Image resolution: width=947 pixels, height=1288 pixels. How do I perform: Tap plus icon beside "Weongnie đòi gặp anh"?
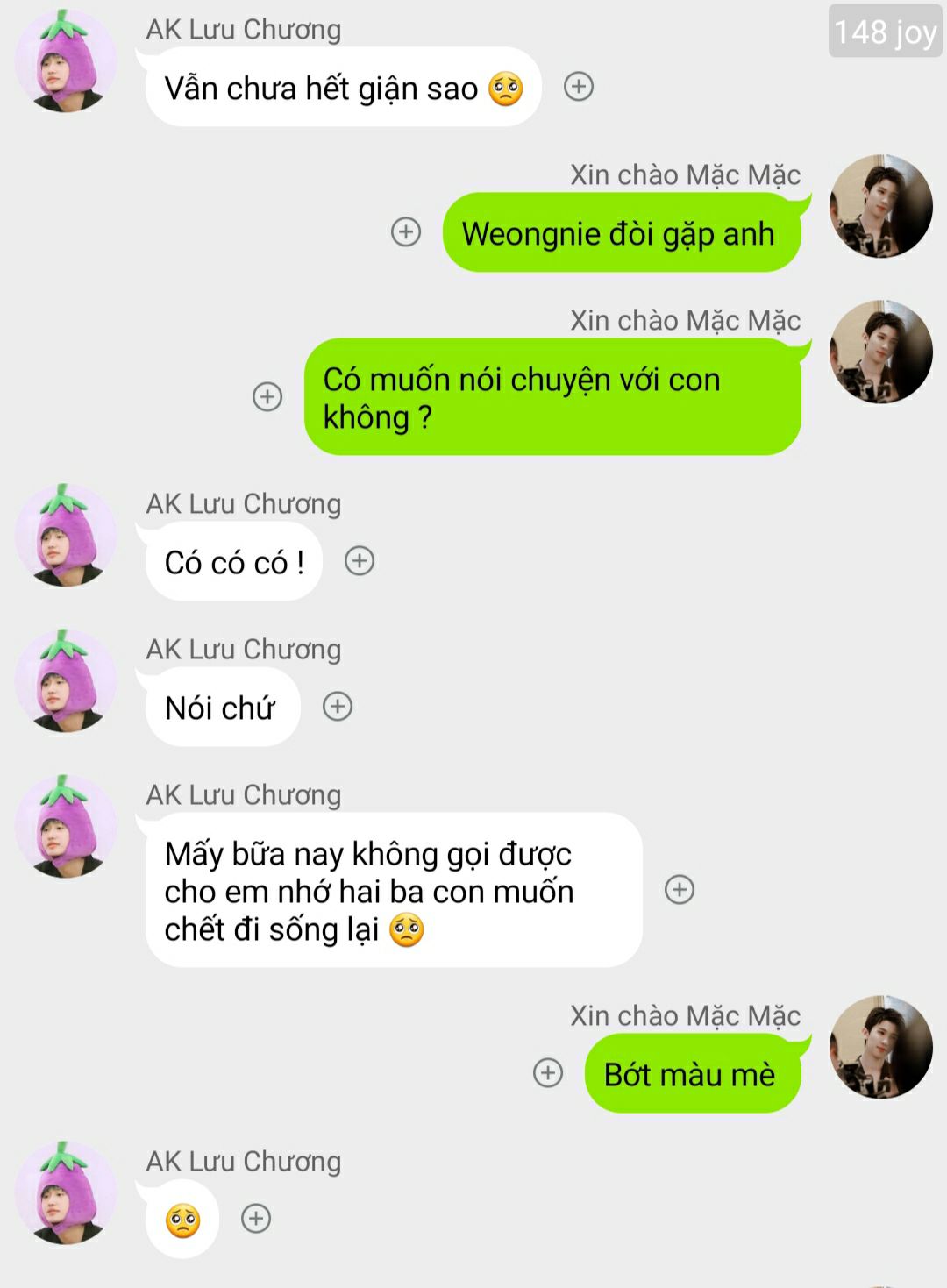[406, 231]
